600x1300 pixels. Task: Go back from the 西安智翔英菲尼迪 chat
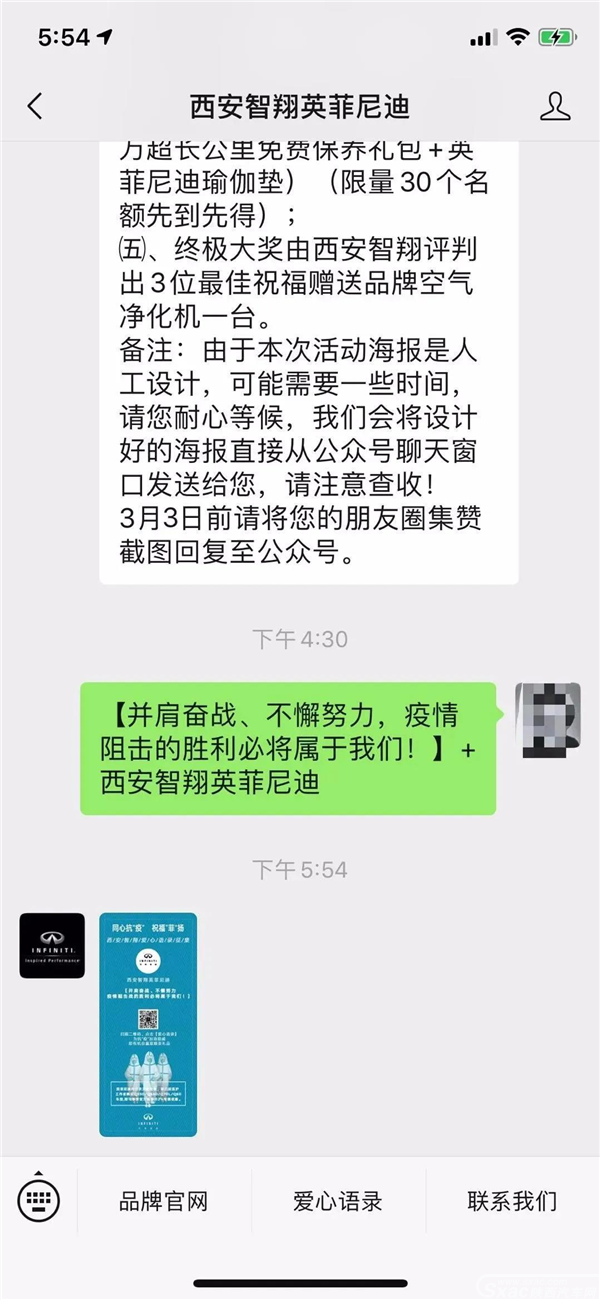tap(36, 106)
